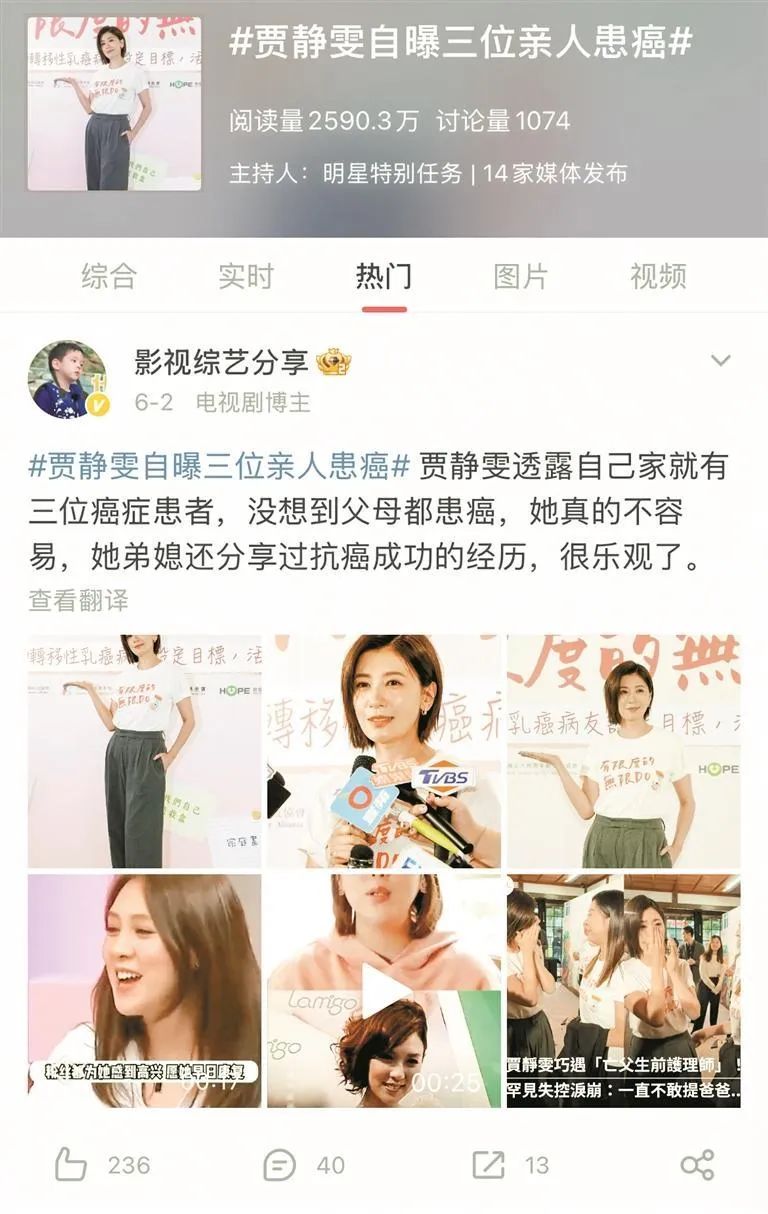Switch to the 视频 tab
The image size is (768, 1214).
tap(658, 276)
